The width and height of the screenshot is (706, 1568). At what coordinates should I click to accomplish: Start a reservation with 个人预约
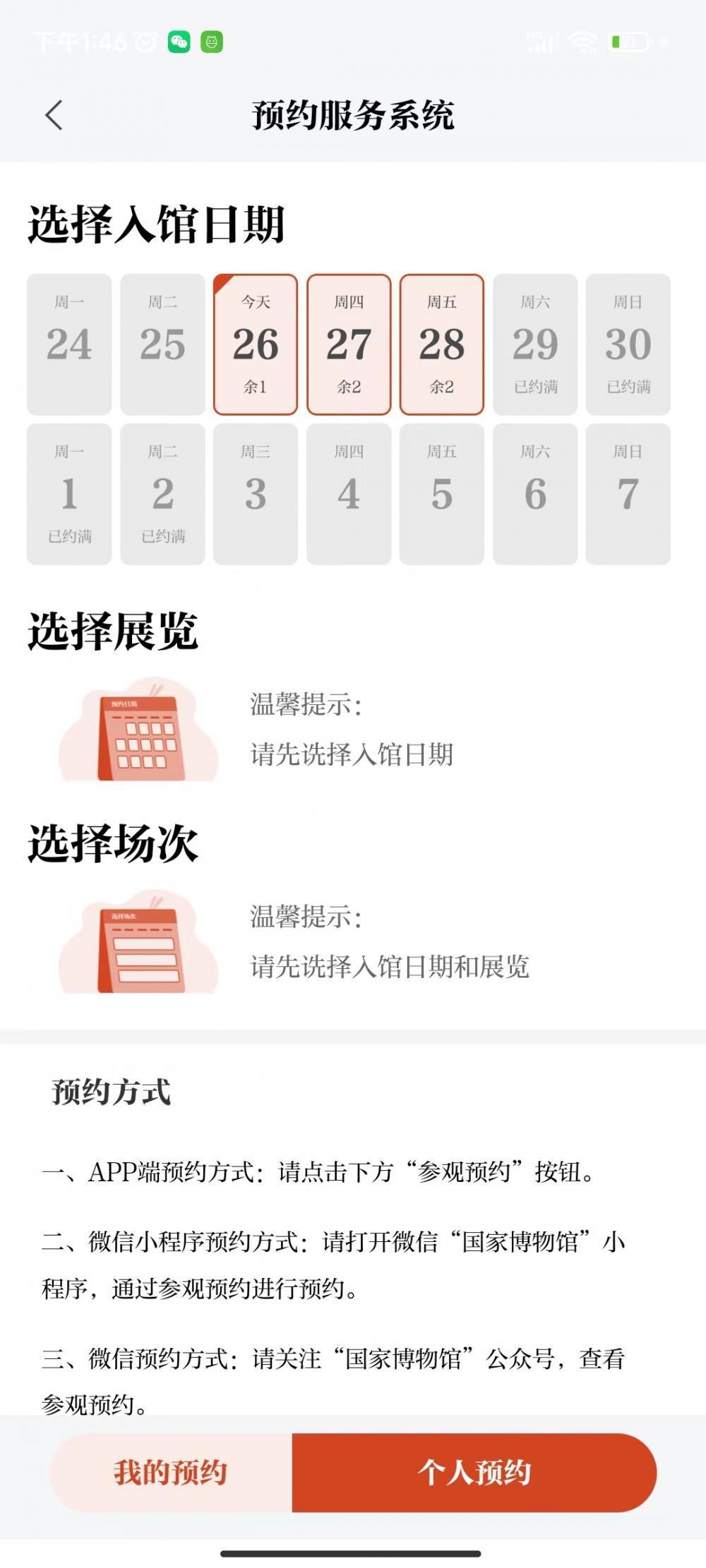(474, 1473)
